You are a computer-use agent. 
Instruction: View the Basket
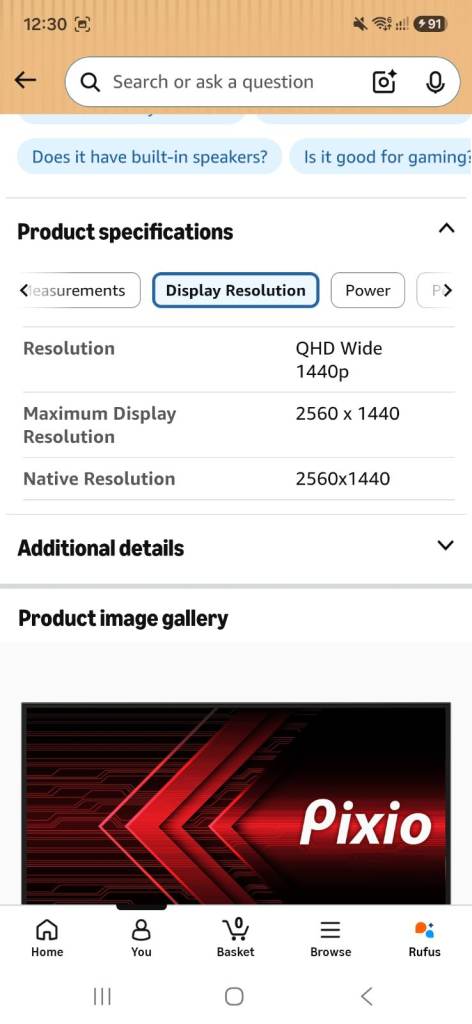[x=236, y=939]
